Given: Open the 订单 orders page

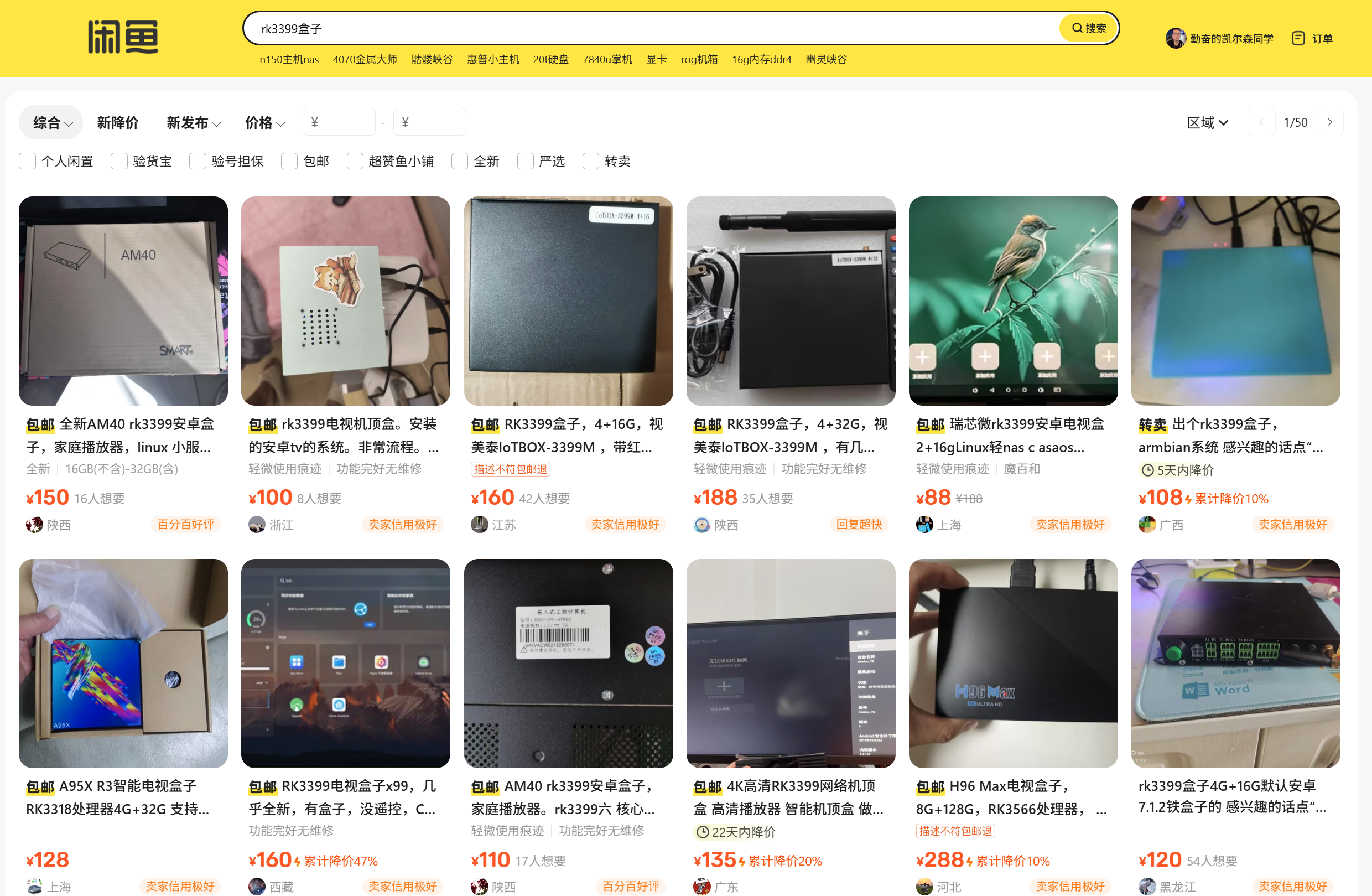Looking at the screenshot, I should pyautogui.click(x=1312, y=39).
